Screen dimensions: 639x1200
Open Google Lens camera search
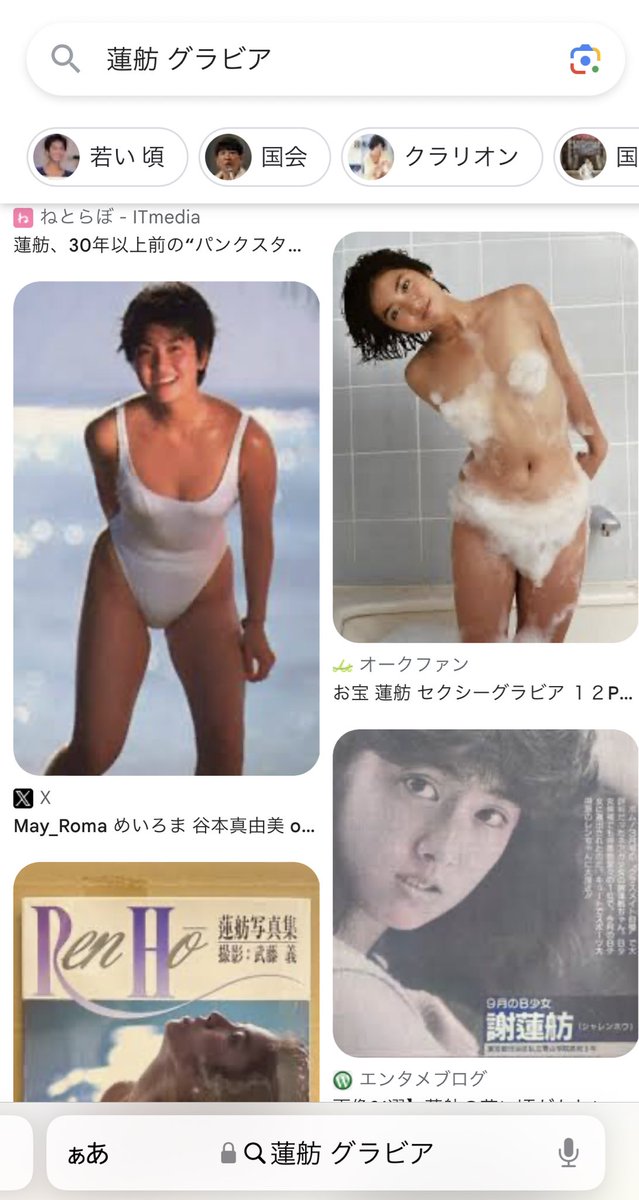click(x=585, y=59)
